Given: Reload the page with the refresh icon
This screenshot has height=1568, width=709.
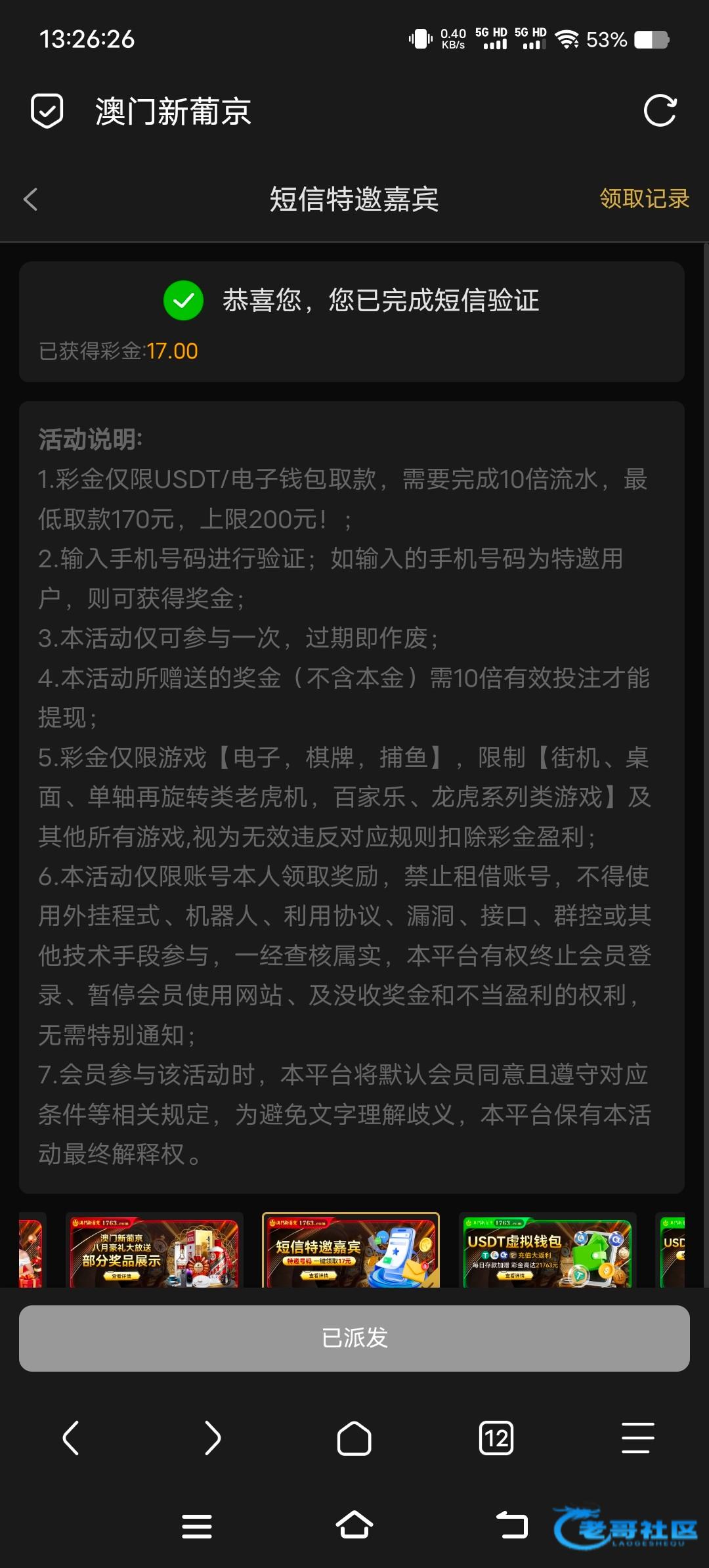Looking at the screenshot, I should 660,110.
